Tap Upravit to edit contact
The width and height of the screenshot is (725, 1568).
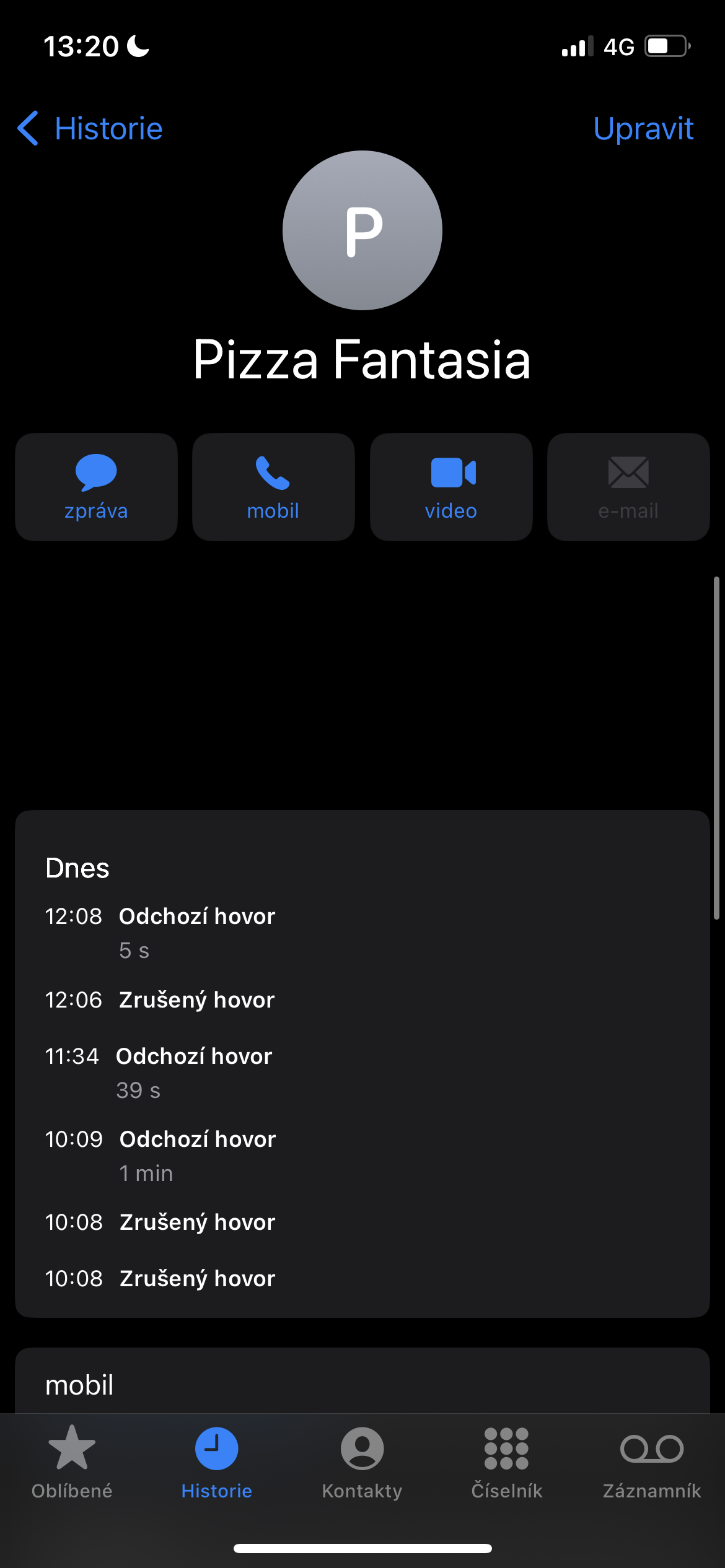click(x=643, y=129)
